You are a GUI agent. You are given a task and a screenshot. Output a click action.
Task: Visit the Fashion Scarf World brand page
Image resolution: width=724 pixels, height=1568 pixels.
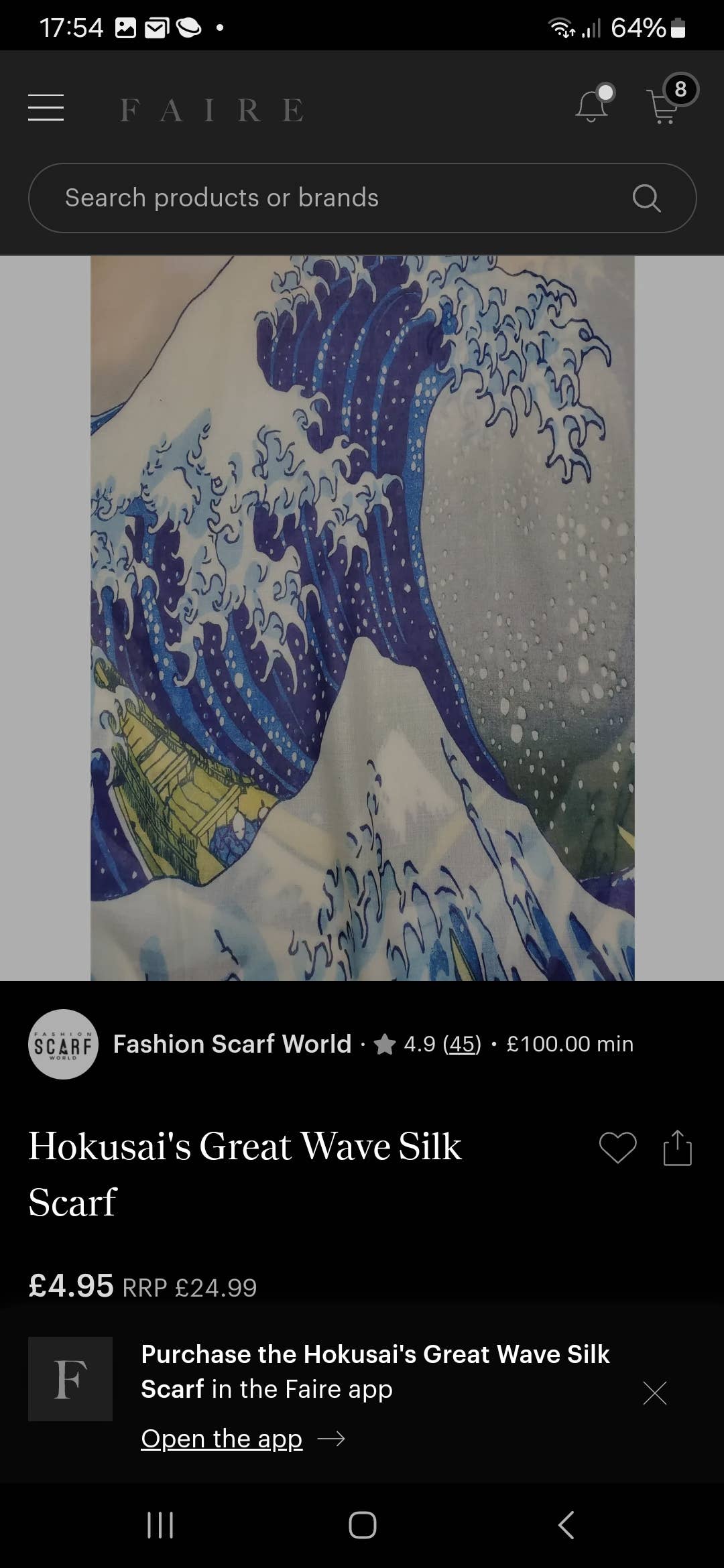click(231, 1044)
